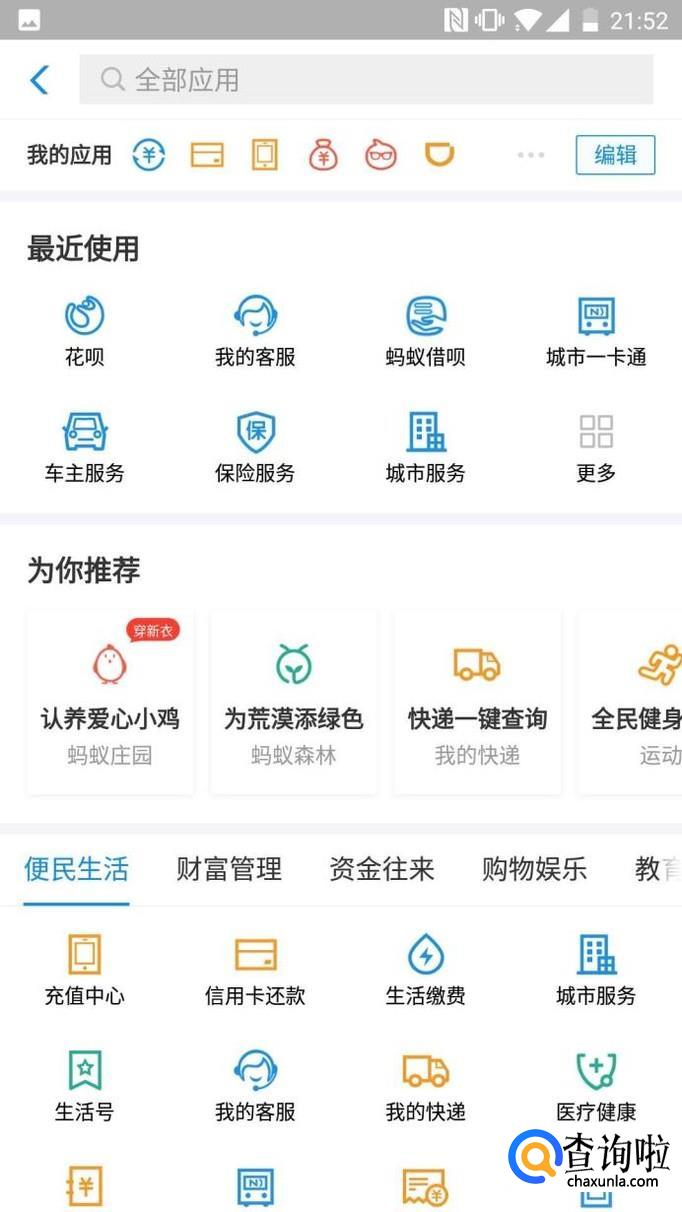682x1212 pixels.
Task: Open 医疗健康
Action: [596, 1086]
